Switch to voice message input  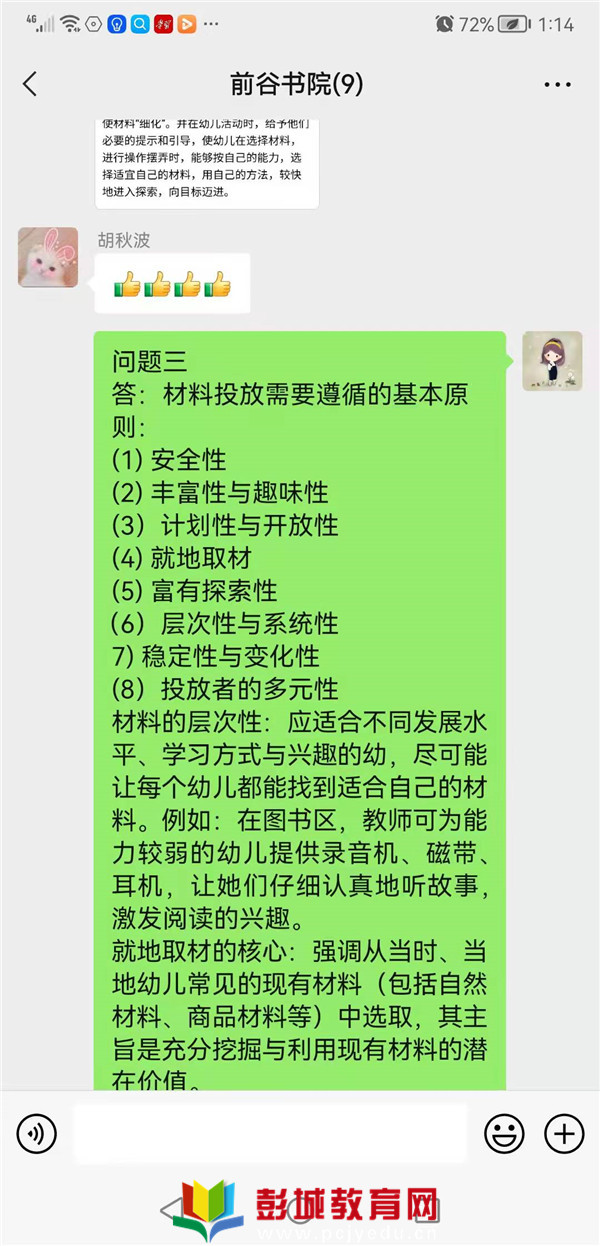point(37,1134)
